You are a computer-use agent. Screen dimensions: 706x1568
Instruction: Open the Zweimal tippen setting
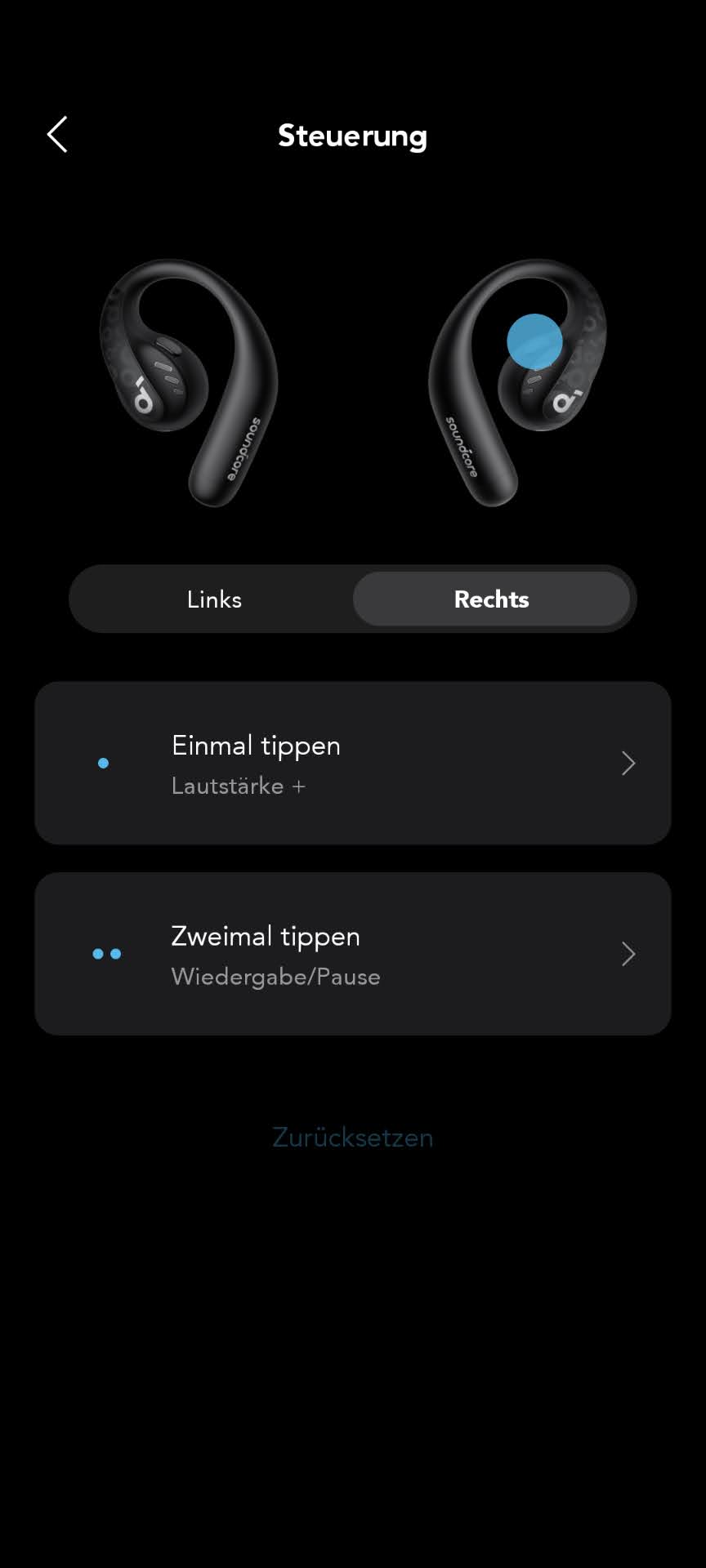point(353,954)
